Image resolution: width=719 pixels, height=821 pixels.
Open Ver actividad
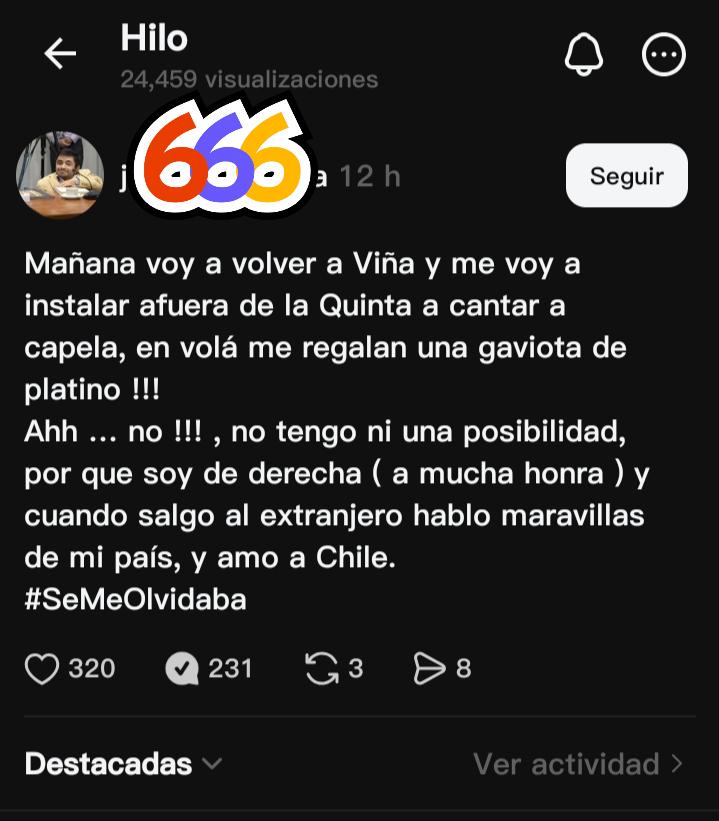click(578, 764)
